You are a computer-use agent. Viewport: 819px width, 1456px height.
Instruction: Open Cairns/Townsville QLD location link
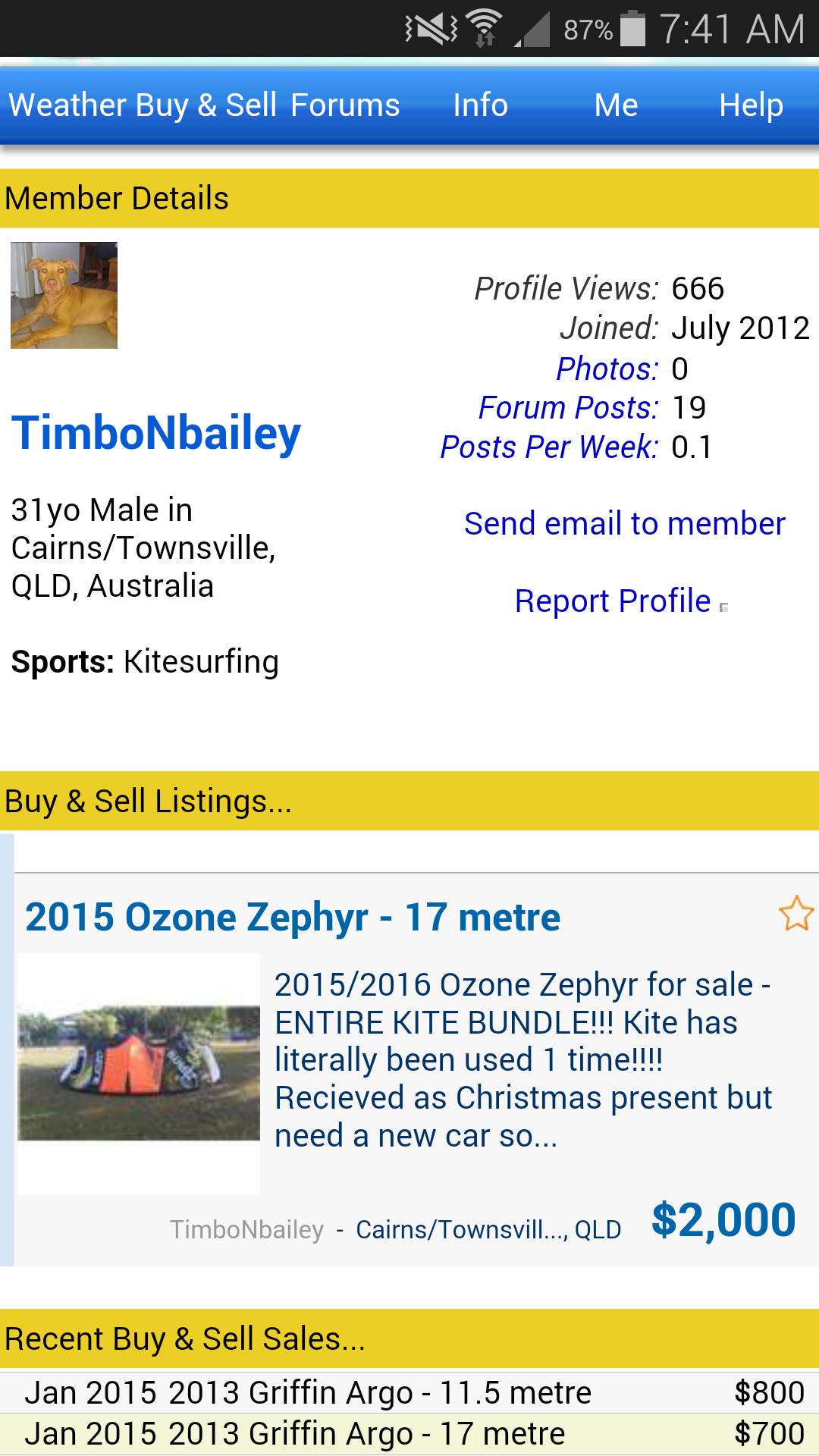488,1229
